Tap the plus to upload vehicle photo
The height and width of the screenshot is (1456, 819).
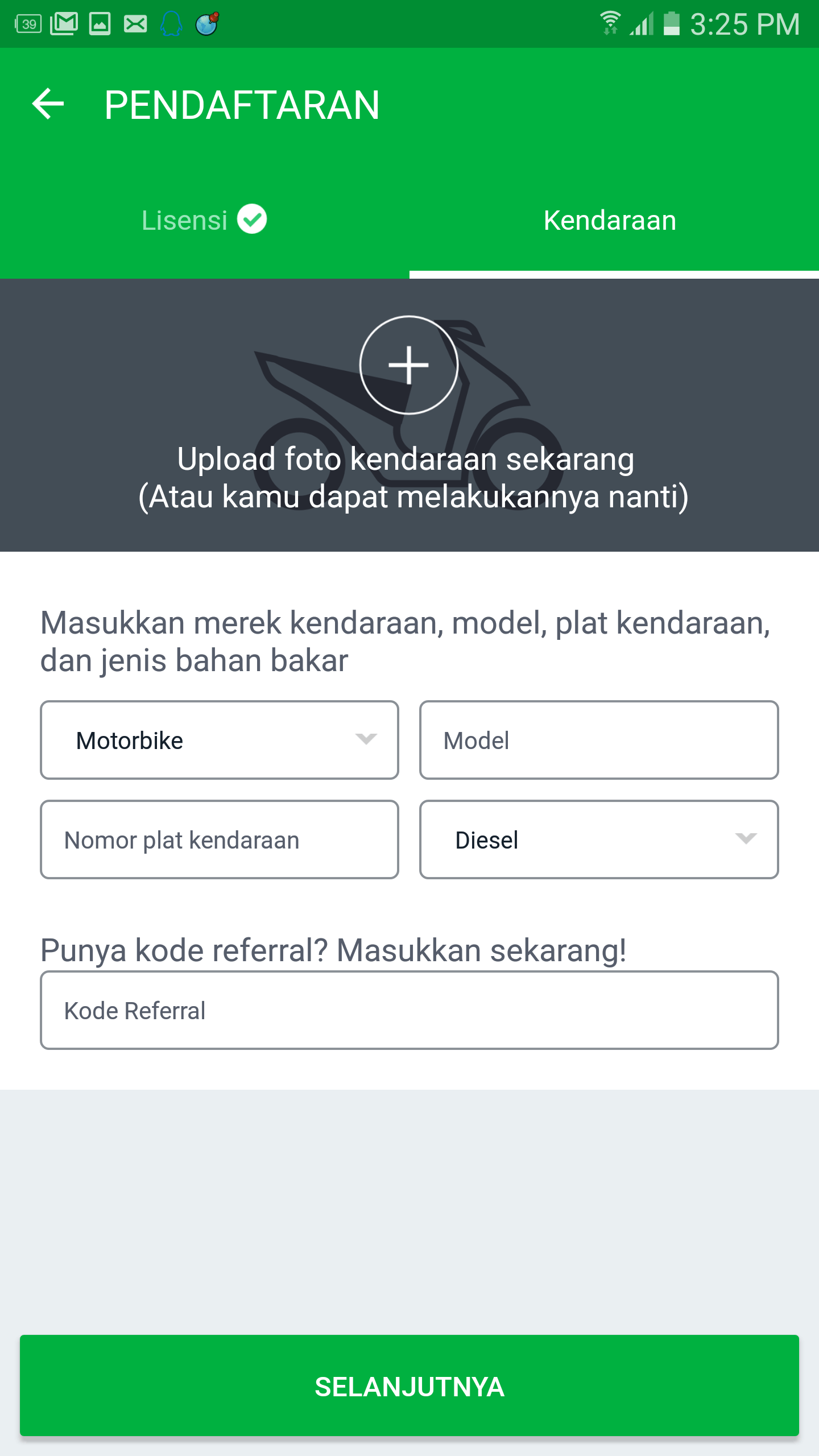408,365
